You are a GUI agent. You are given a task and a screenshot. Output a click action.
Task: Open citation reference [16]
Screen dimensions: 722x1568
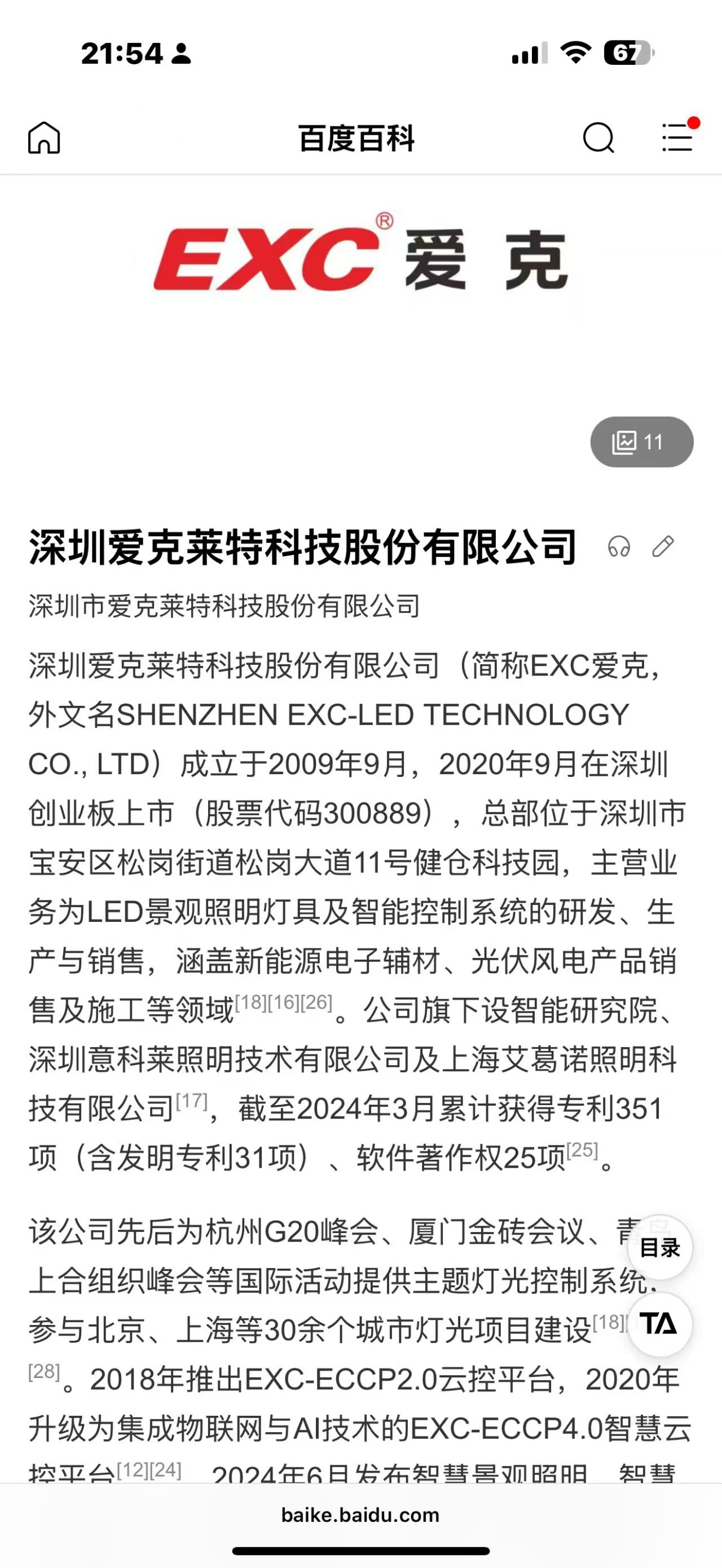284,1002
